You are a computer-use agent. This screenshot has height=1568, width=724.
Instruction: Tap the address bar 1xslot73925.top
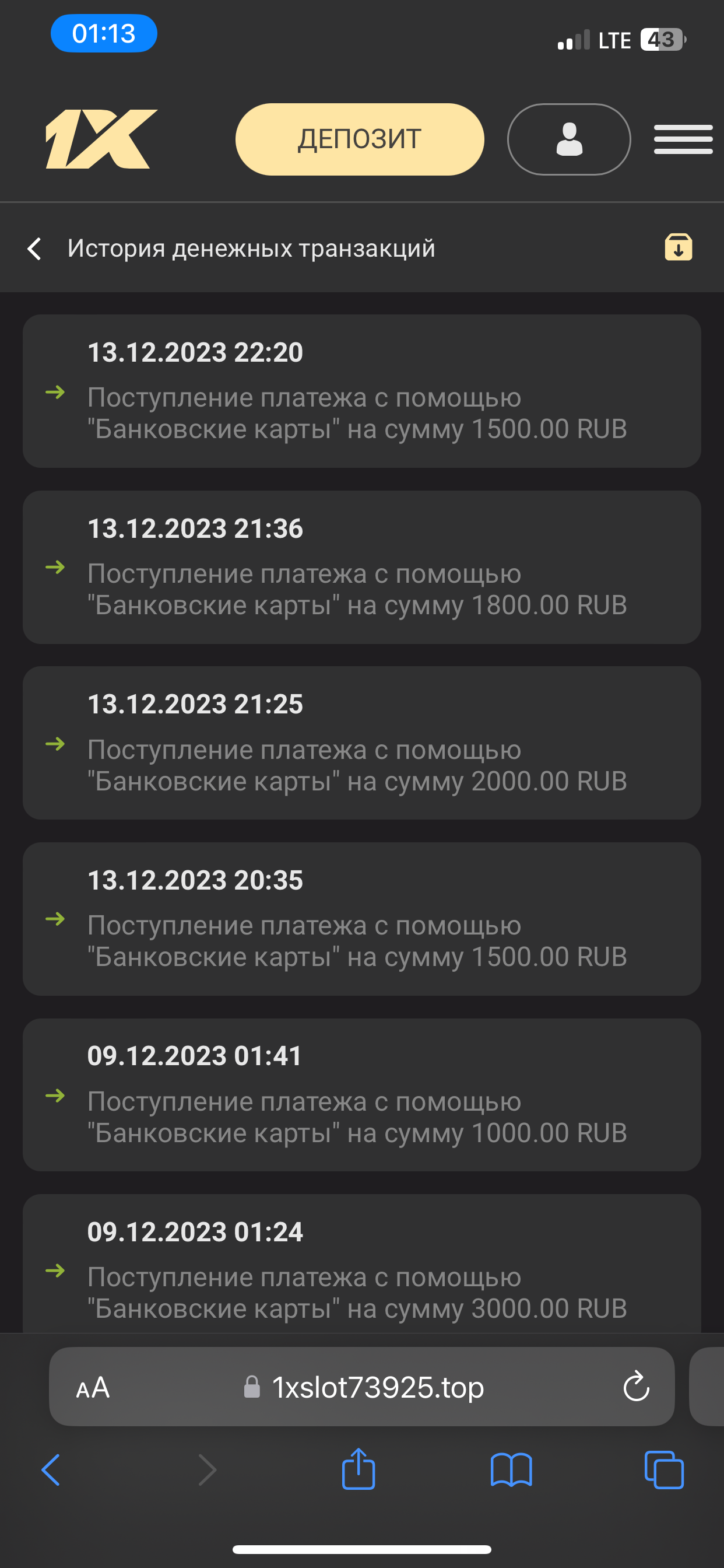pos(377,1388)
